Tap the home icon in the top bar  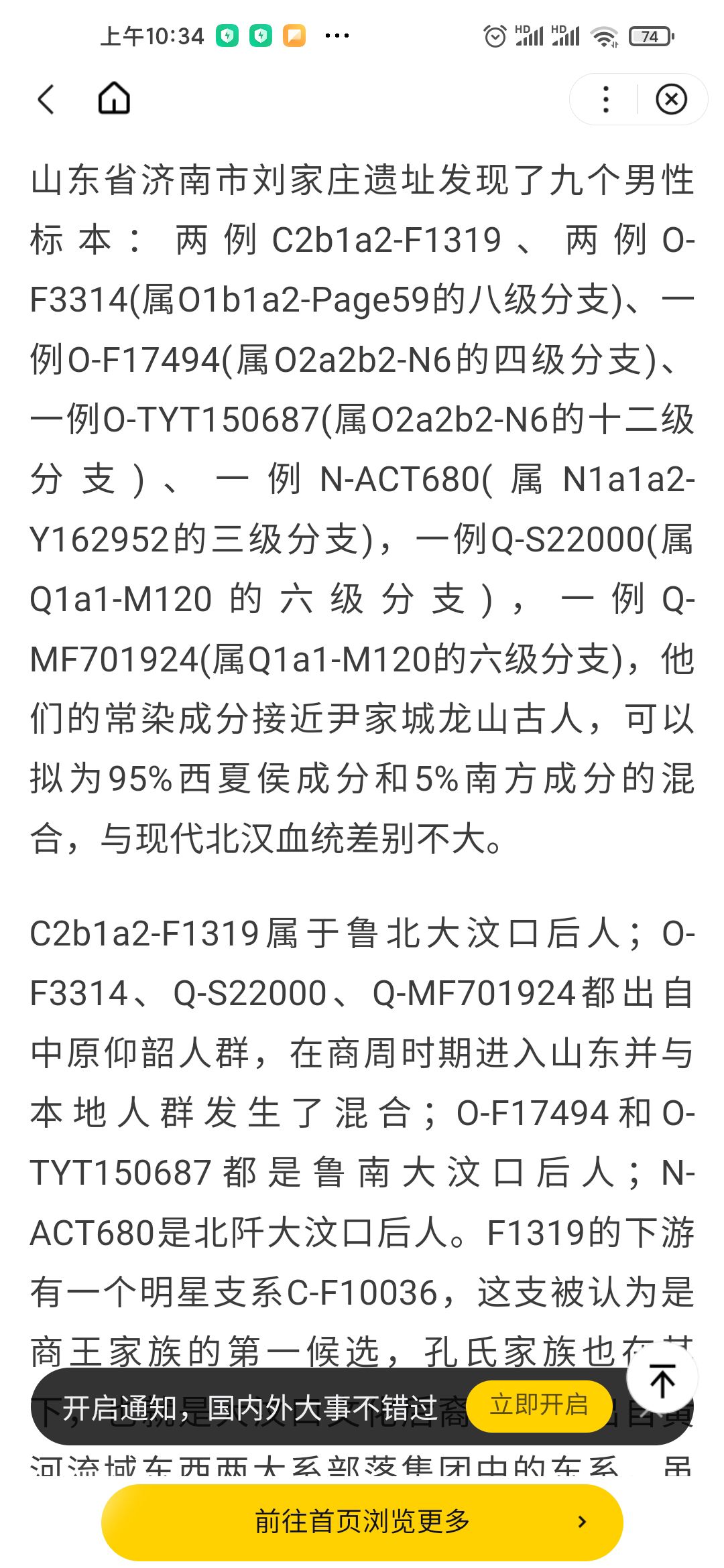coord(114,99)
